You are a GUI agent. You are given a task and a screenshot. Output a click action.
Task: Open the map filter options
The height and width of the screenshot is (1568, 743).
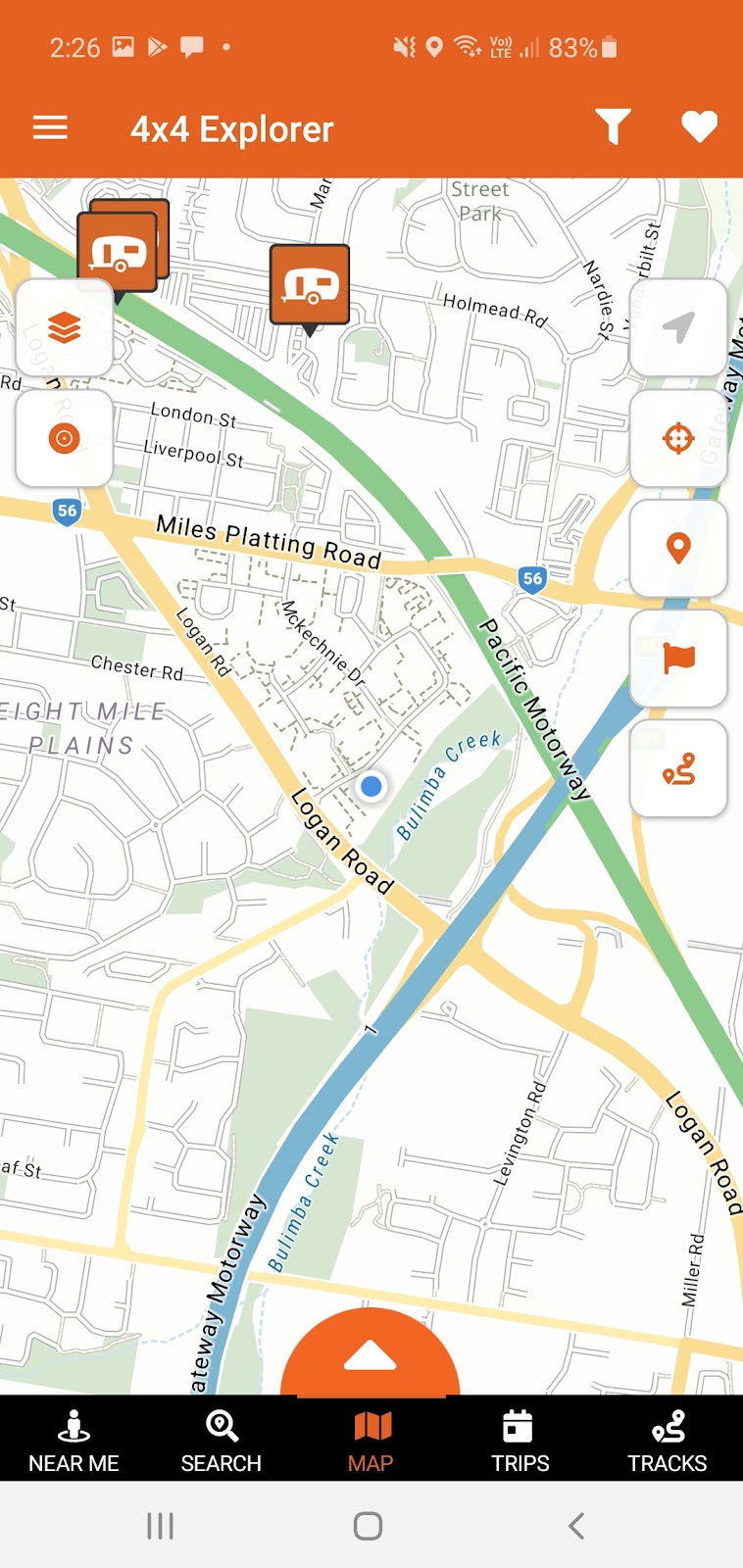(613, 127)
